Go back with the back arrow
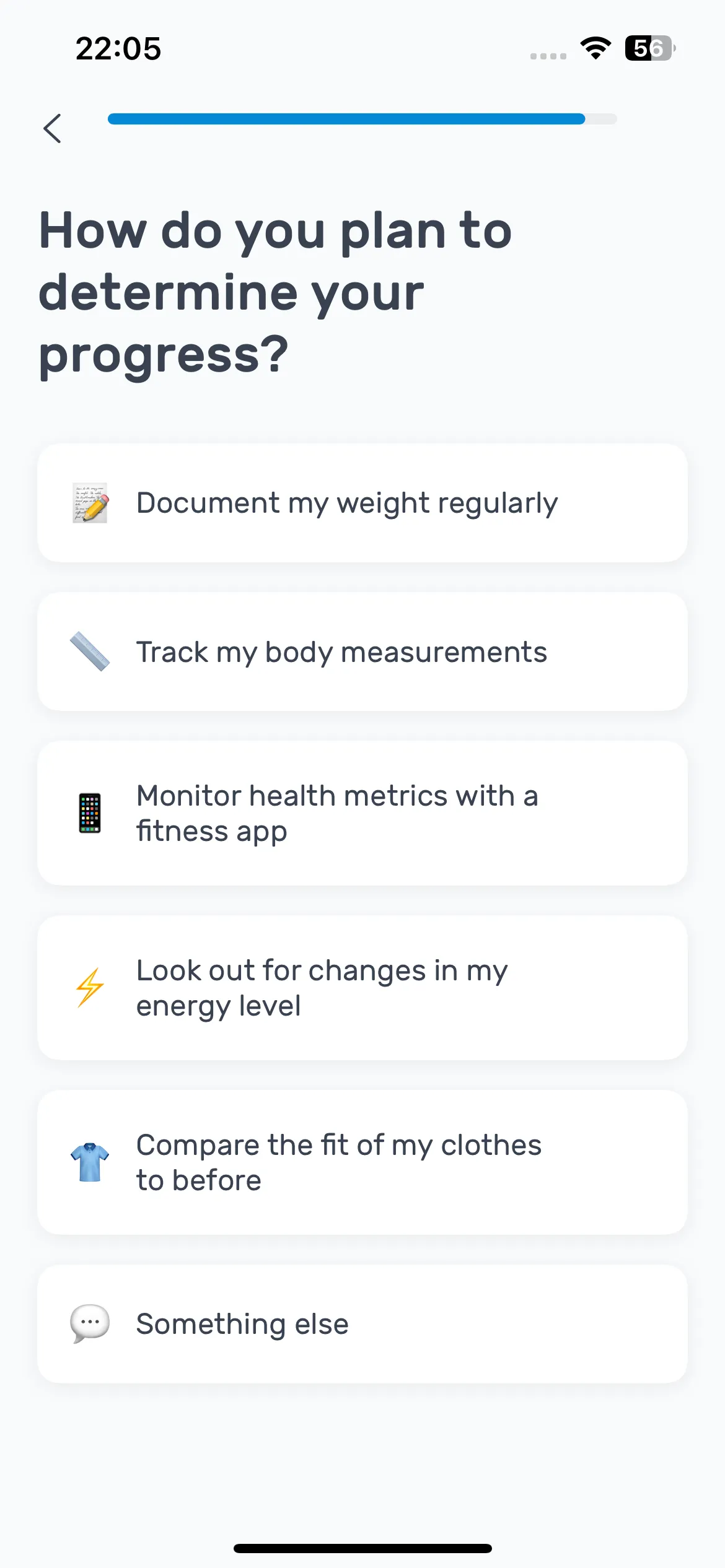 pos(53,128)
